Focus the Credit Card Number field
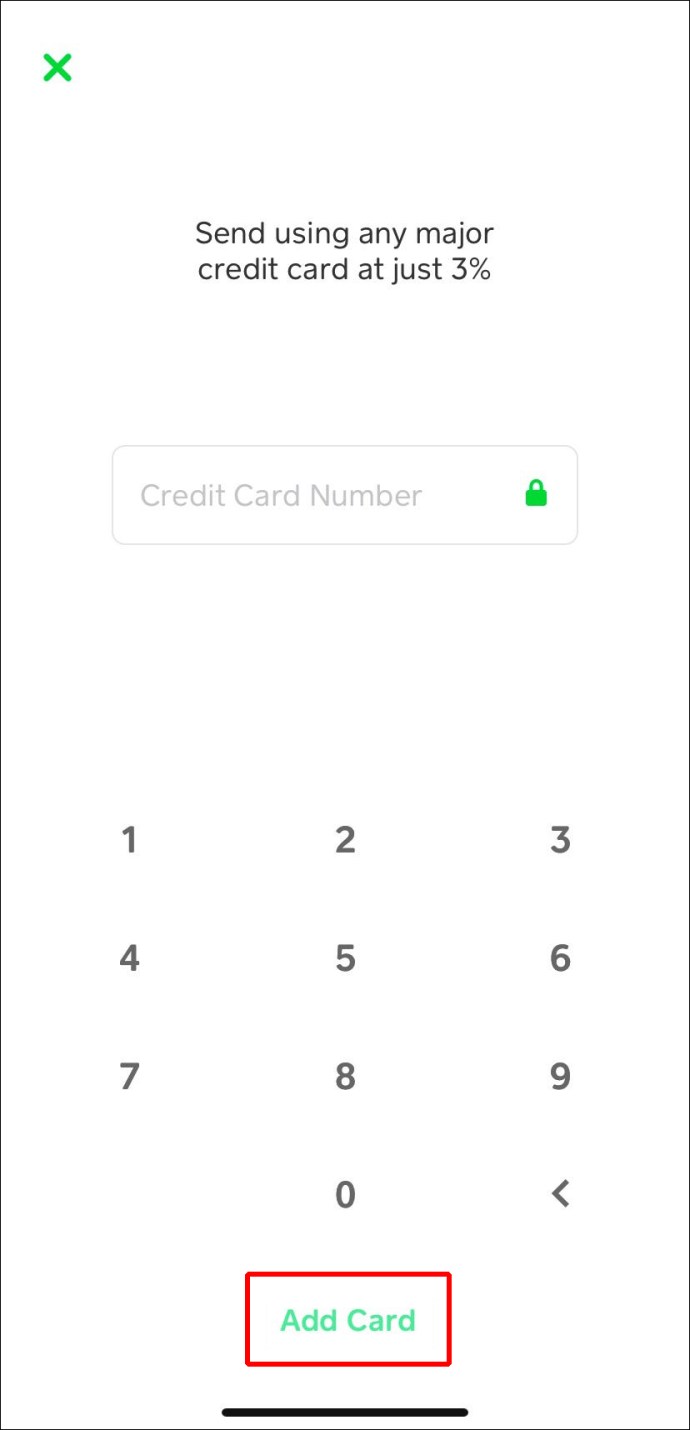The width and height of the screenshot is (690, 1430). (320, 495)
